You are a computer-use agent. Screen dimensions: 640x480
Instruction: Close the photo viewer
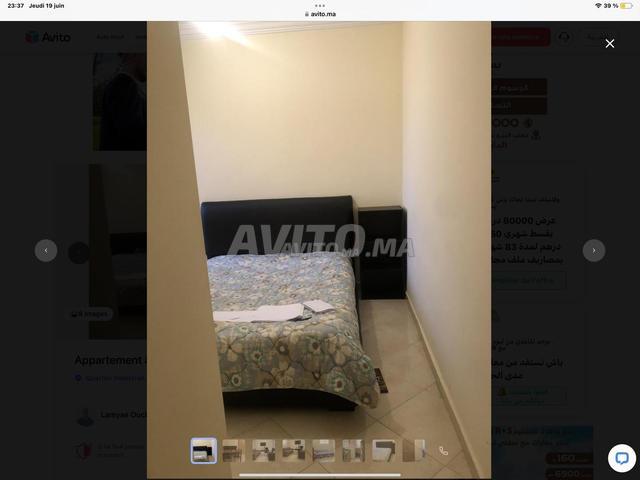pyautogui.click(x=610, y=43)
